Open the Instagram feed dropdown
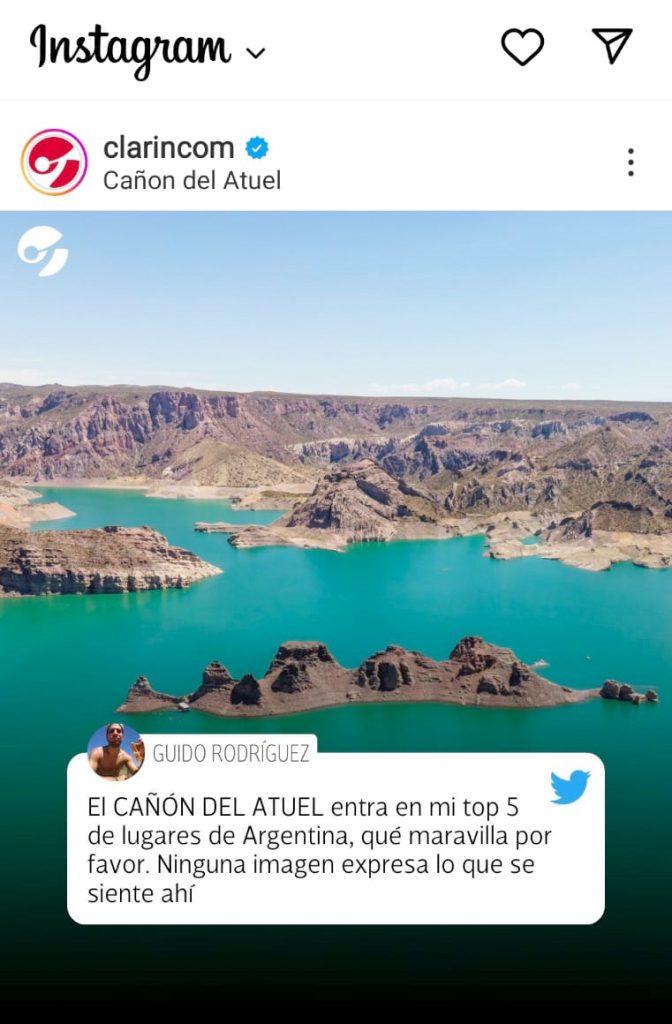672x1024 pixels. [x=256, y=52]
